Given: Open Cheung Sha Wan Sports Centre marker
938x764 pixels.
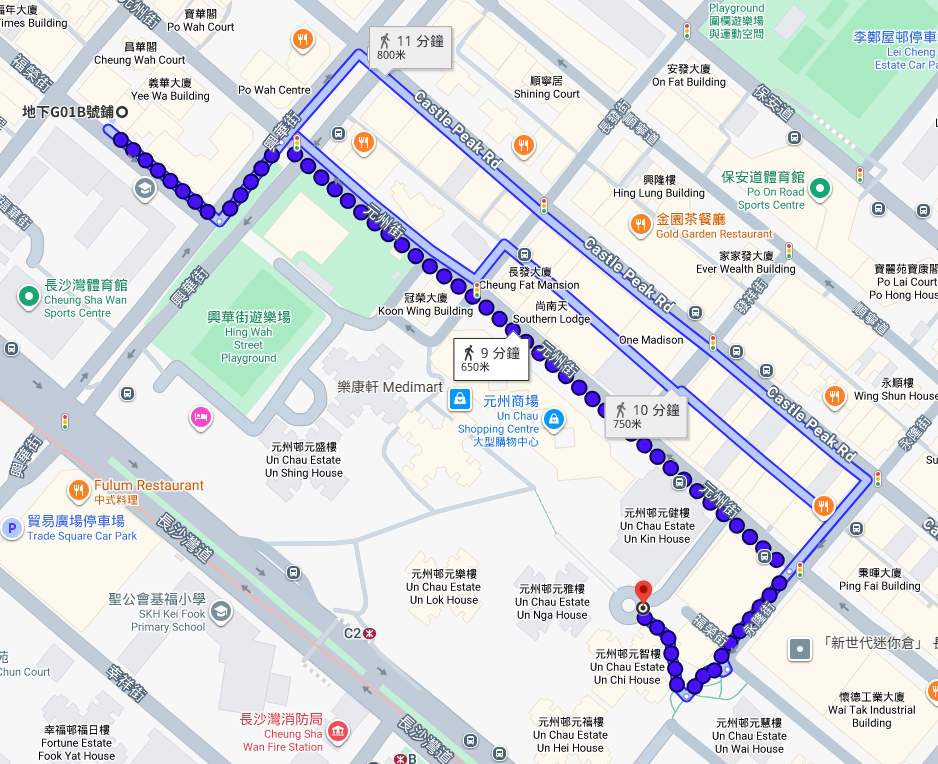Looking at the screenshot, I should click(28, 296).
